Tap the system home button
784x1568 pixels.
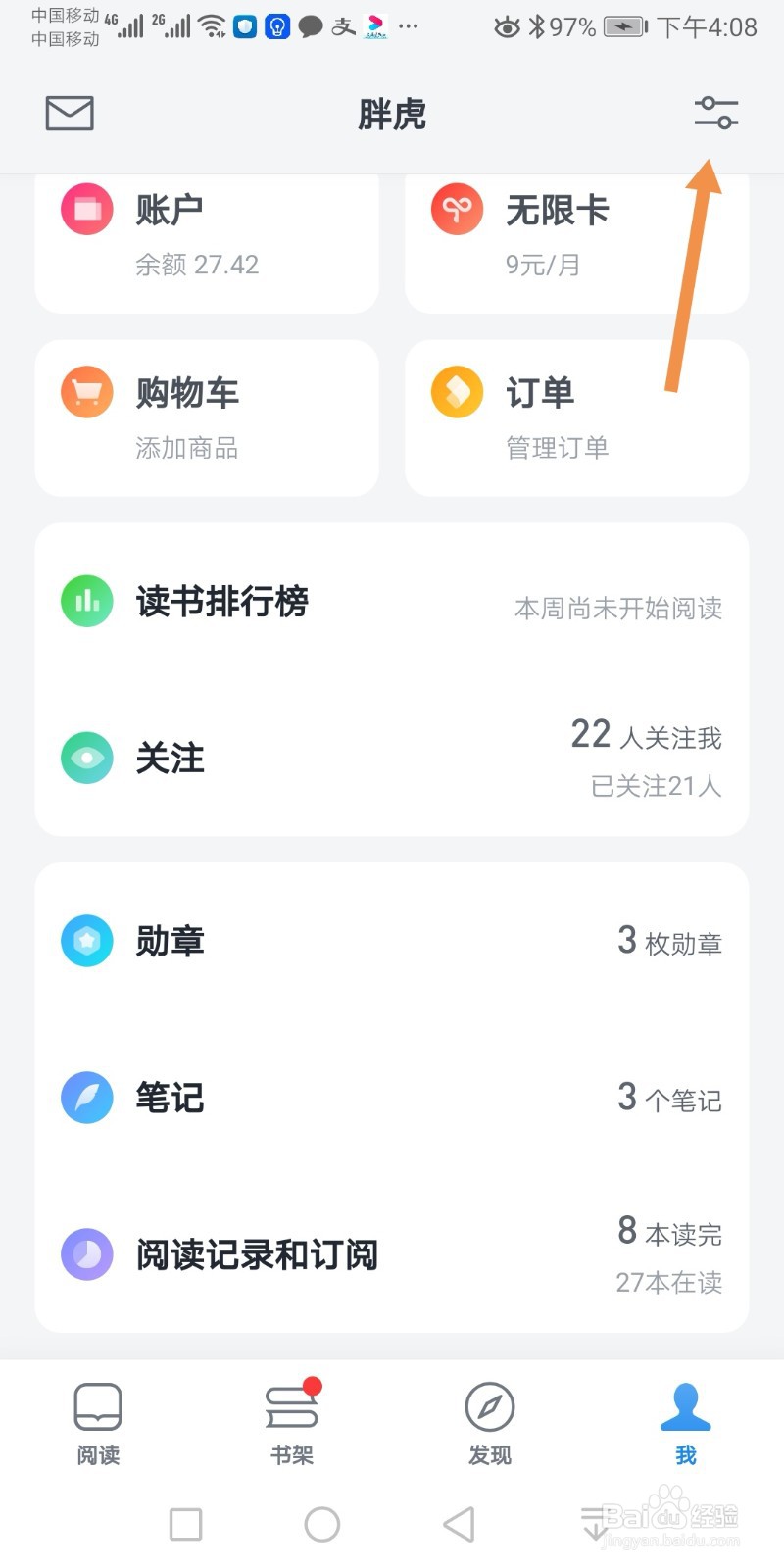click(322, 1524)
